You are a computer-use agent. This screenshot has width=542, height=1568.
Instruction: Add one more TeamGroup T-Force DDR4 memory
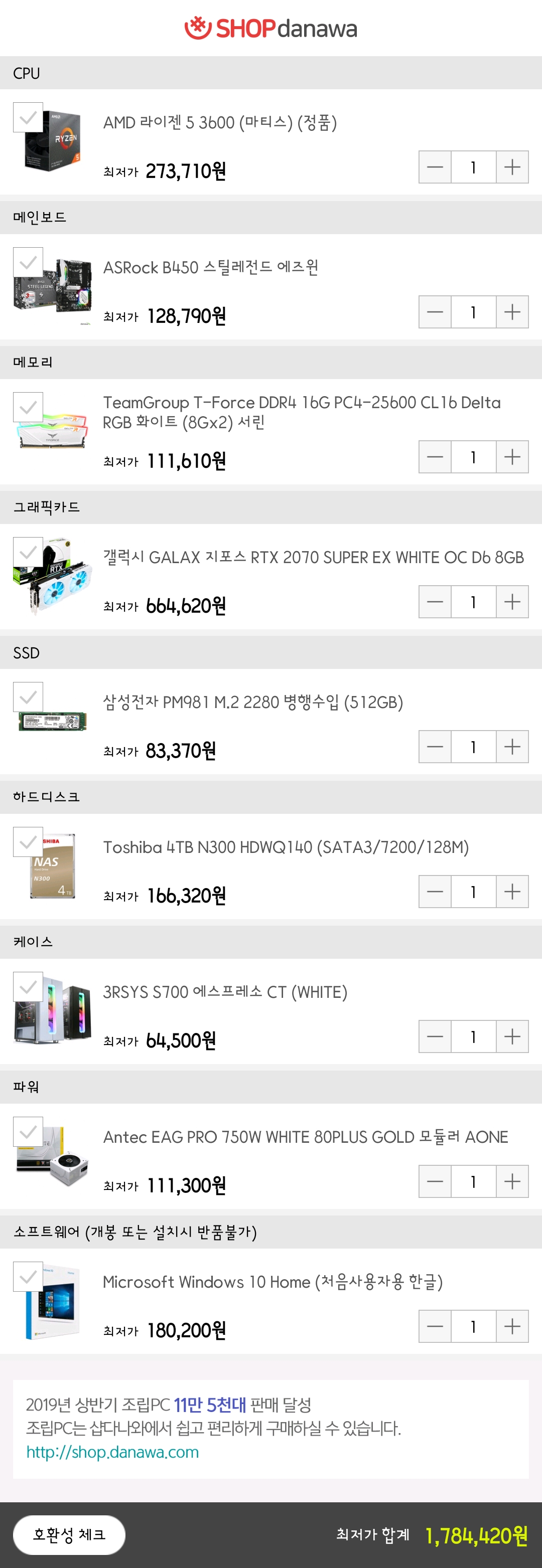click(512, 456)
